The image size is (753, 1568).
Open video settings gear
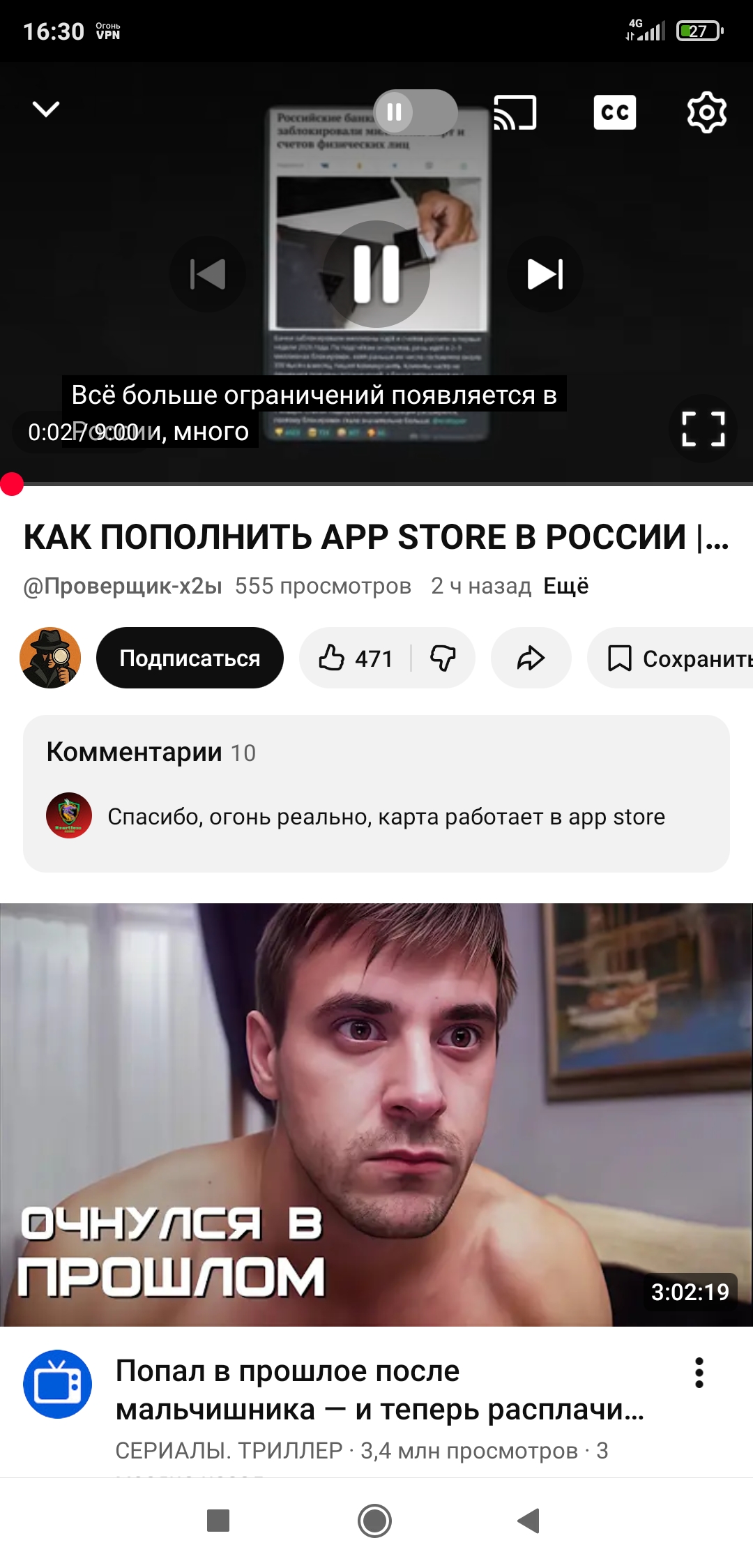pyautogui.click(x=706, y=112)
